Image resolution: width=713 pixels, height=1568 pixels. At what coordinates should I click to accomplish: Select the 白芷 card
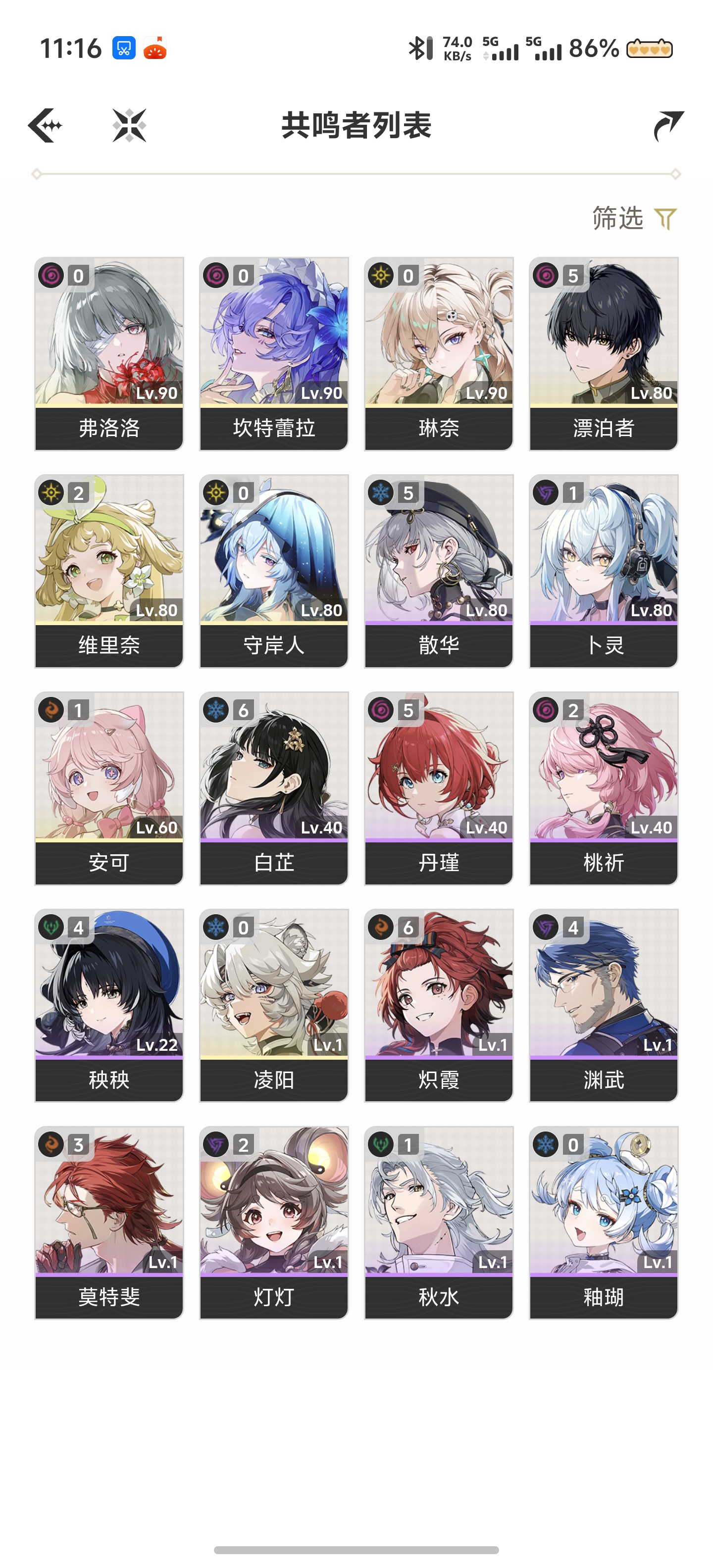point(274,787)
